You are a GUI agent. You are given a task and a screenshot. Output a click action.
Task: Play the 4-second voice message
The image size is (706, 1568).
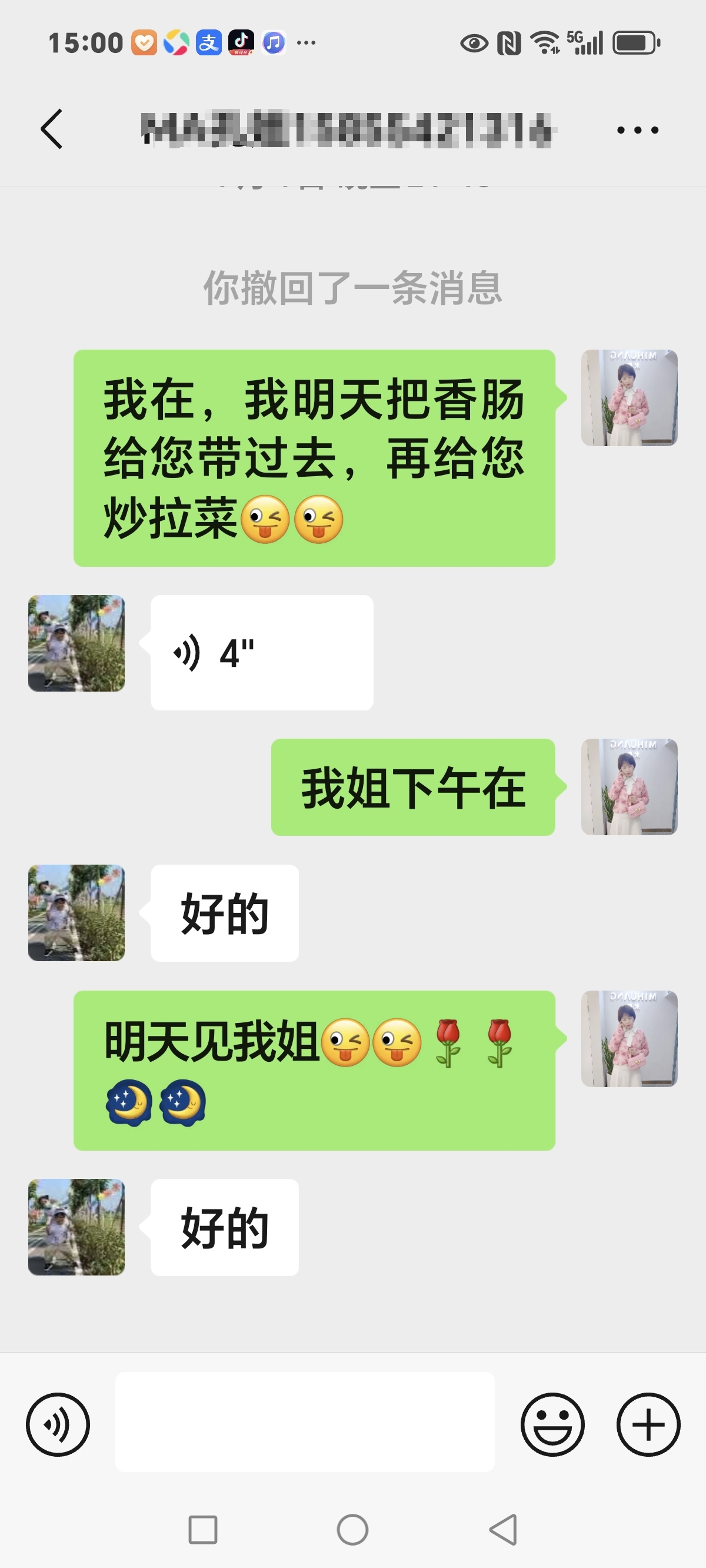point(262,653)
